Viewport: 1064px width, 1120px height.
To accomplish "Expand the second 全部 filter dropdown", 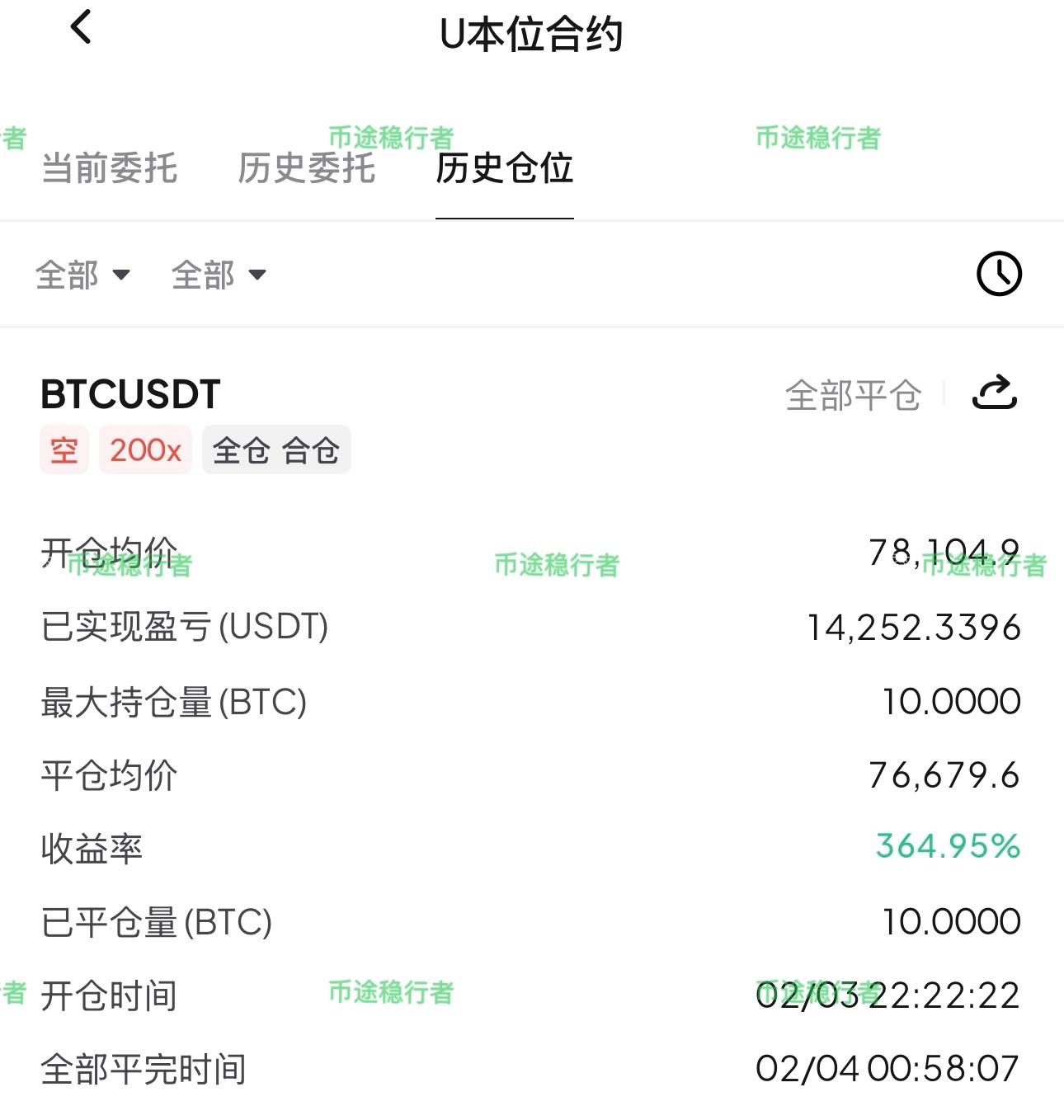I will (x=219, y=275).
